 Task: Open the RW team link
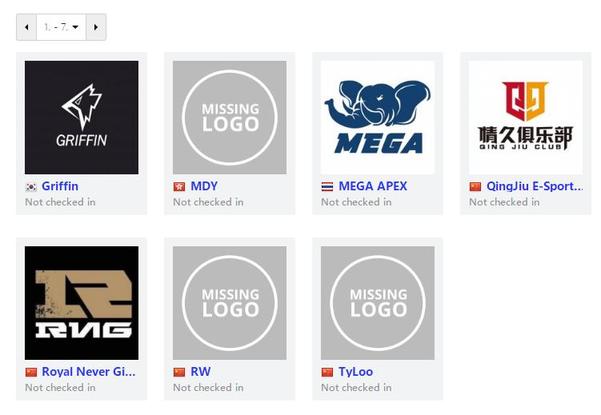(x=200, y=372)
